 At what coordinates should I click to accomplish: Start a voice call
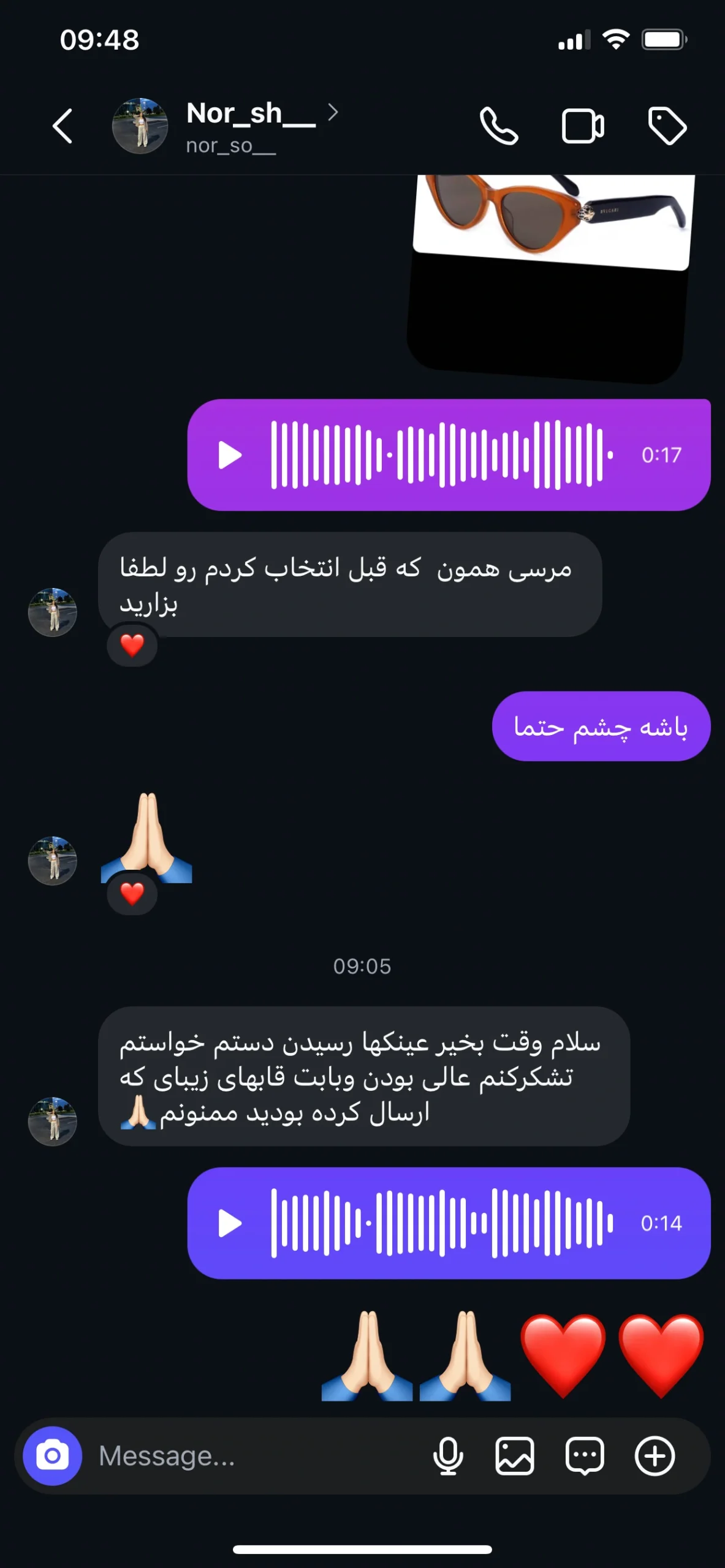tap(499, 126)
